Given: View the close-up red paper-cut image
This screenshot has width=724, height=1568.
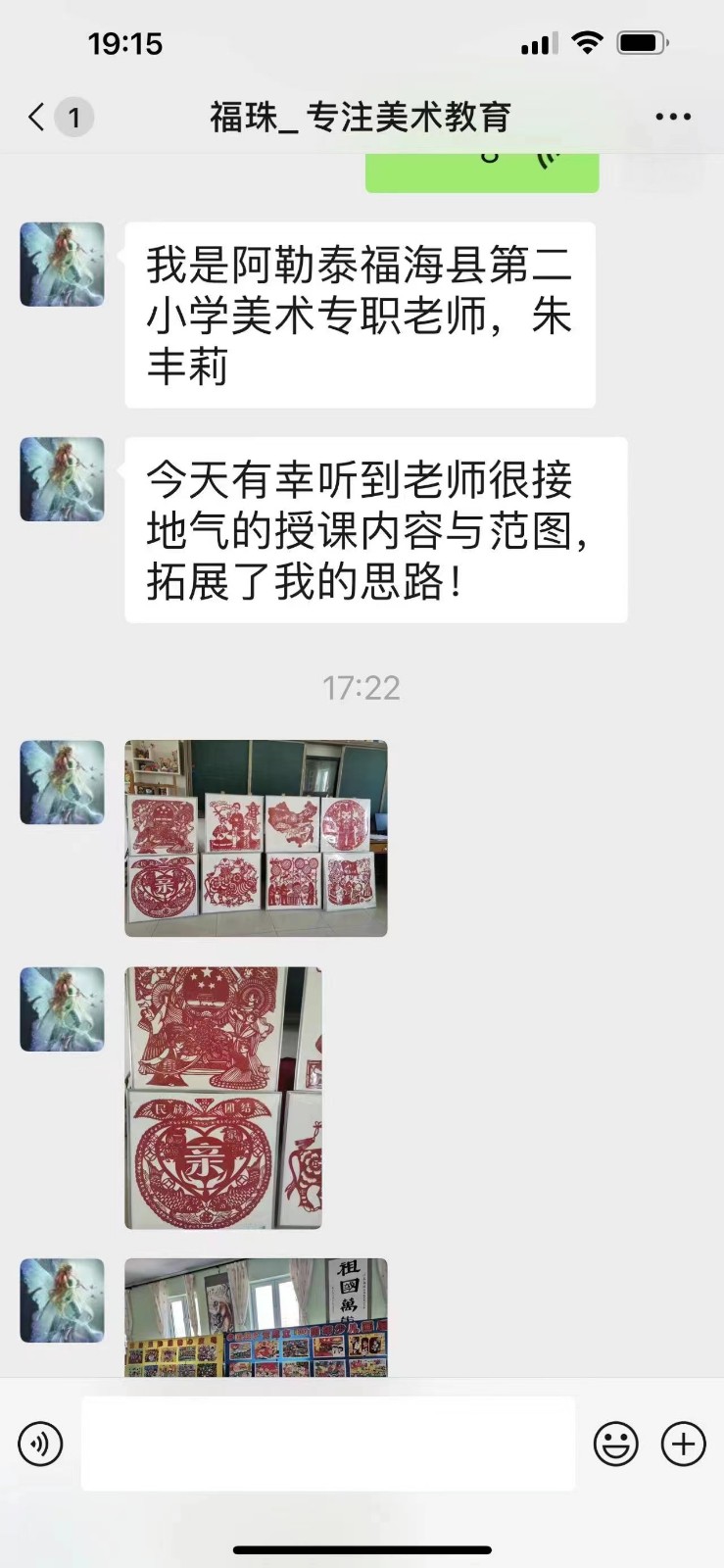Looking at the screenshot, I should pyautogui.click(x=223, y=1098).
